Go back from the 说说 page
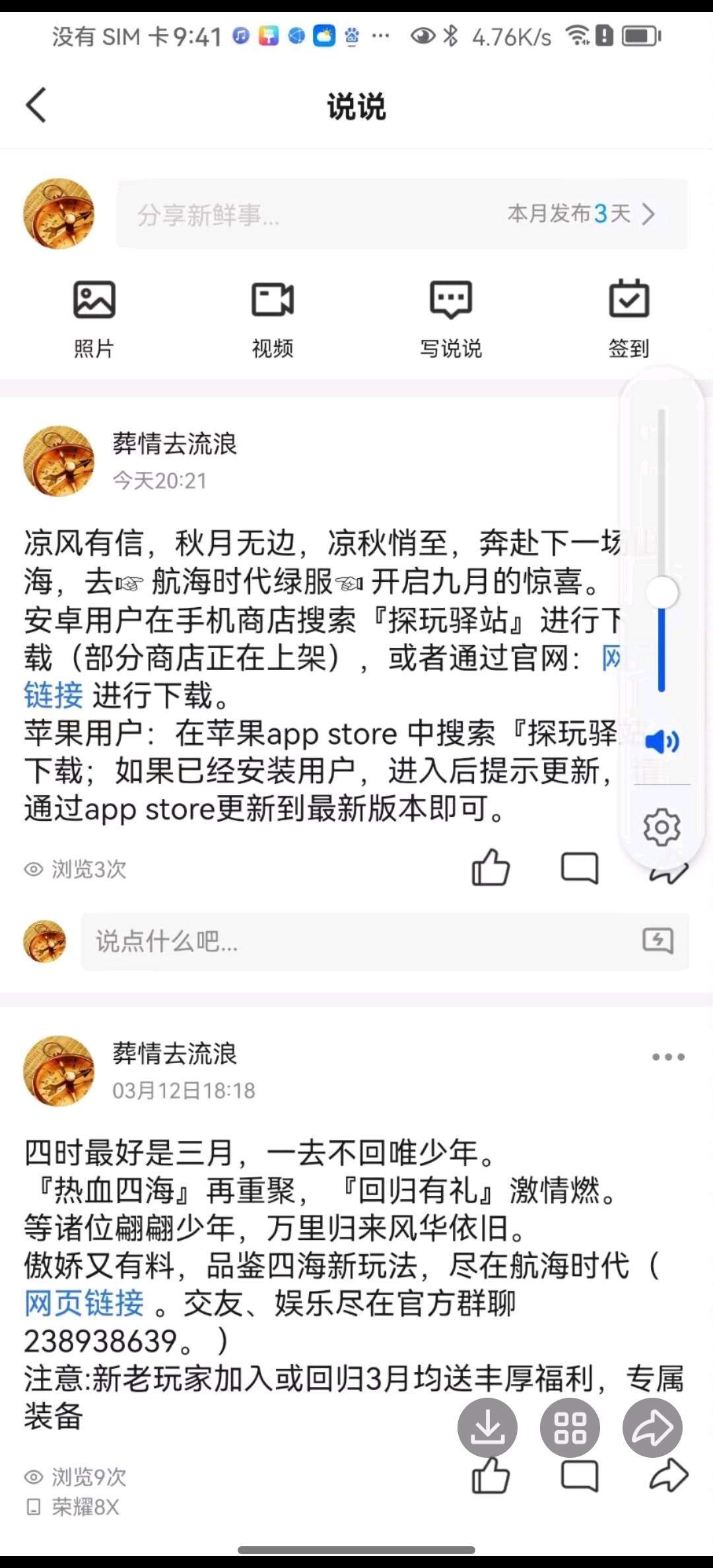Screen dimensions: 713x1568 36,106
